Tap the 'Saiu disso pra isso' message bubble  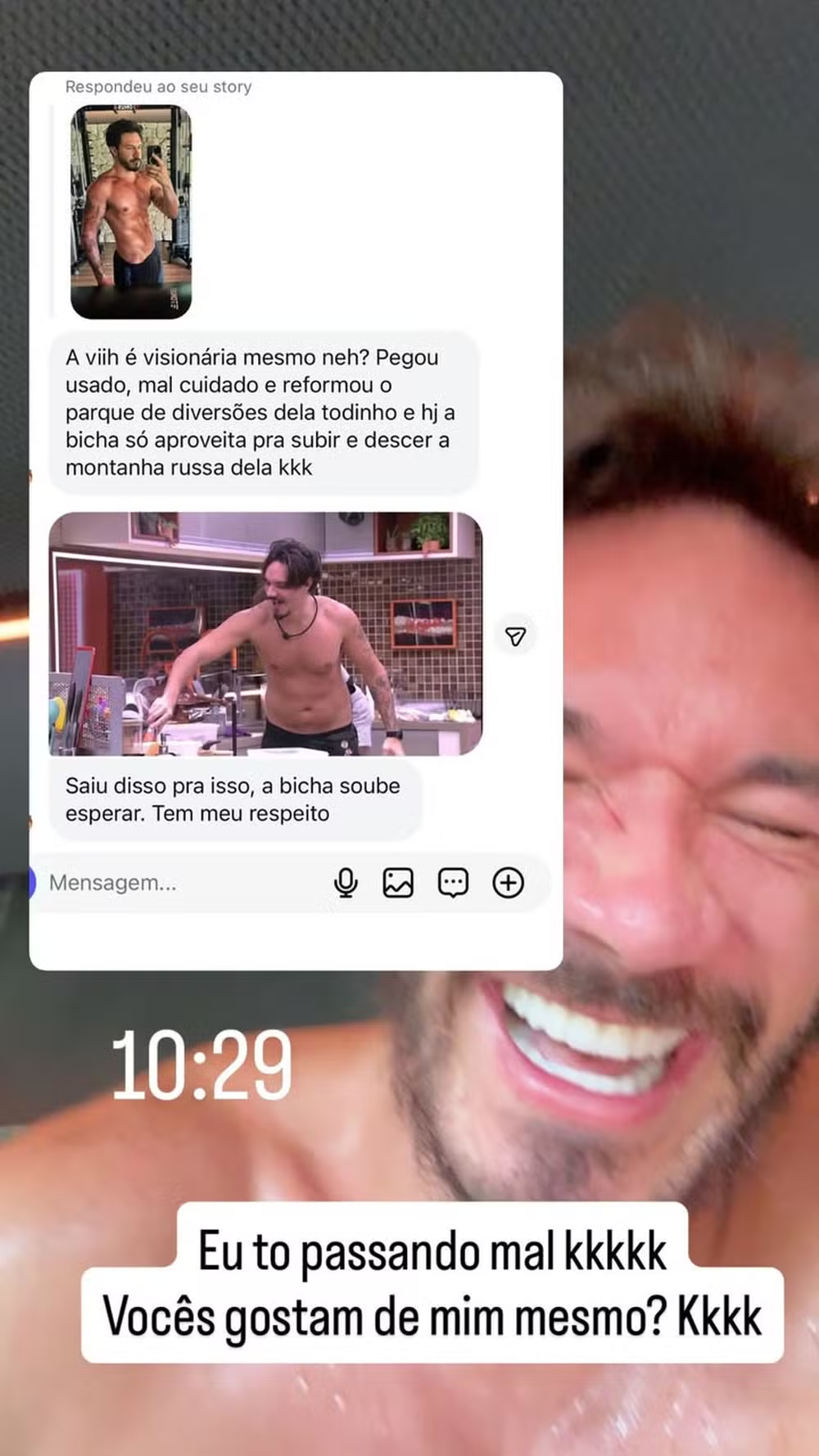point(233,799)
